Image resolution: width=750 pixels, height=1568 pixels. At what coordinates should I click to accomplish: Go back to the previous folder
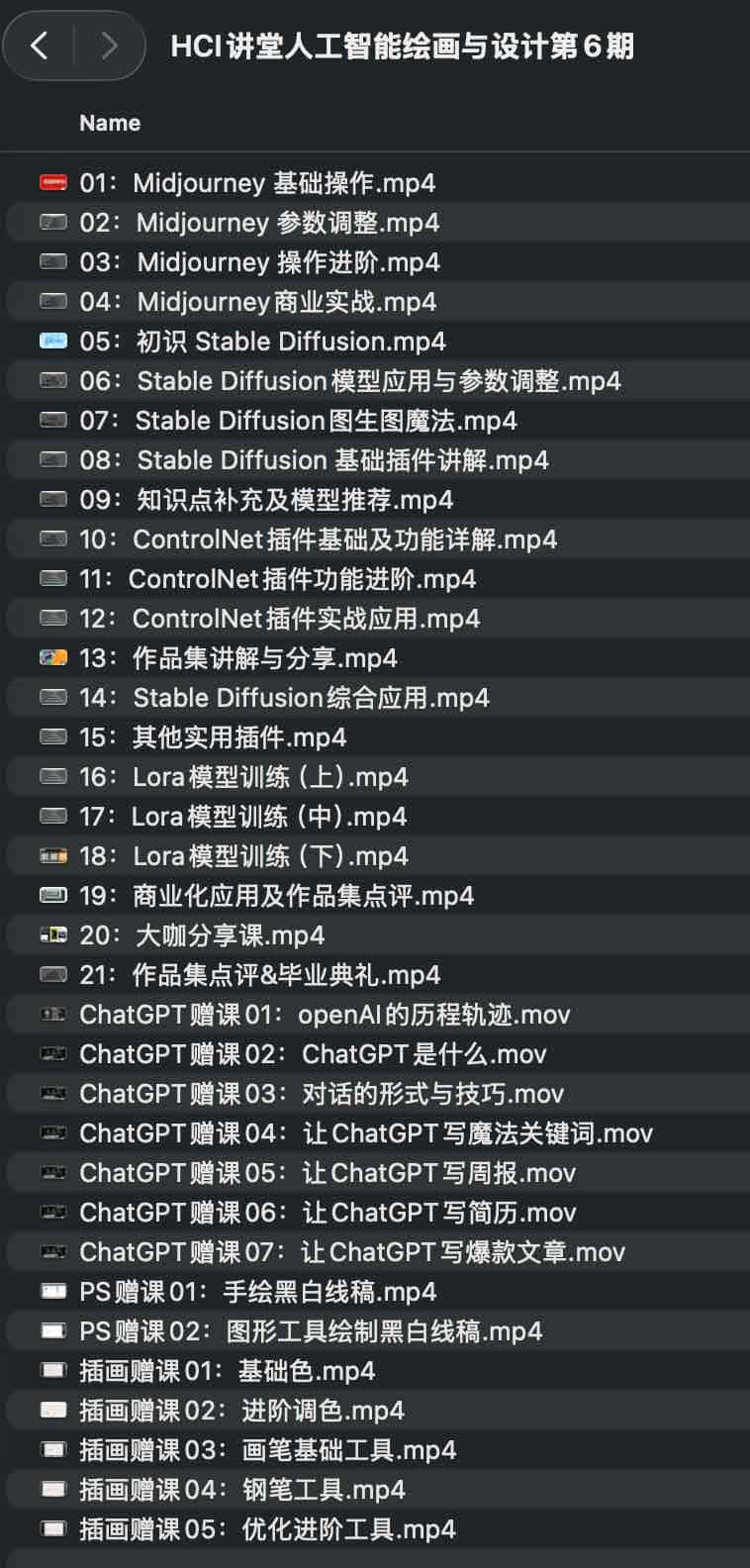(x=40, y=46)
